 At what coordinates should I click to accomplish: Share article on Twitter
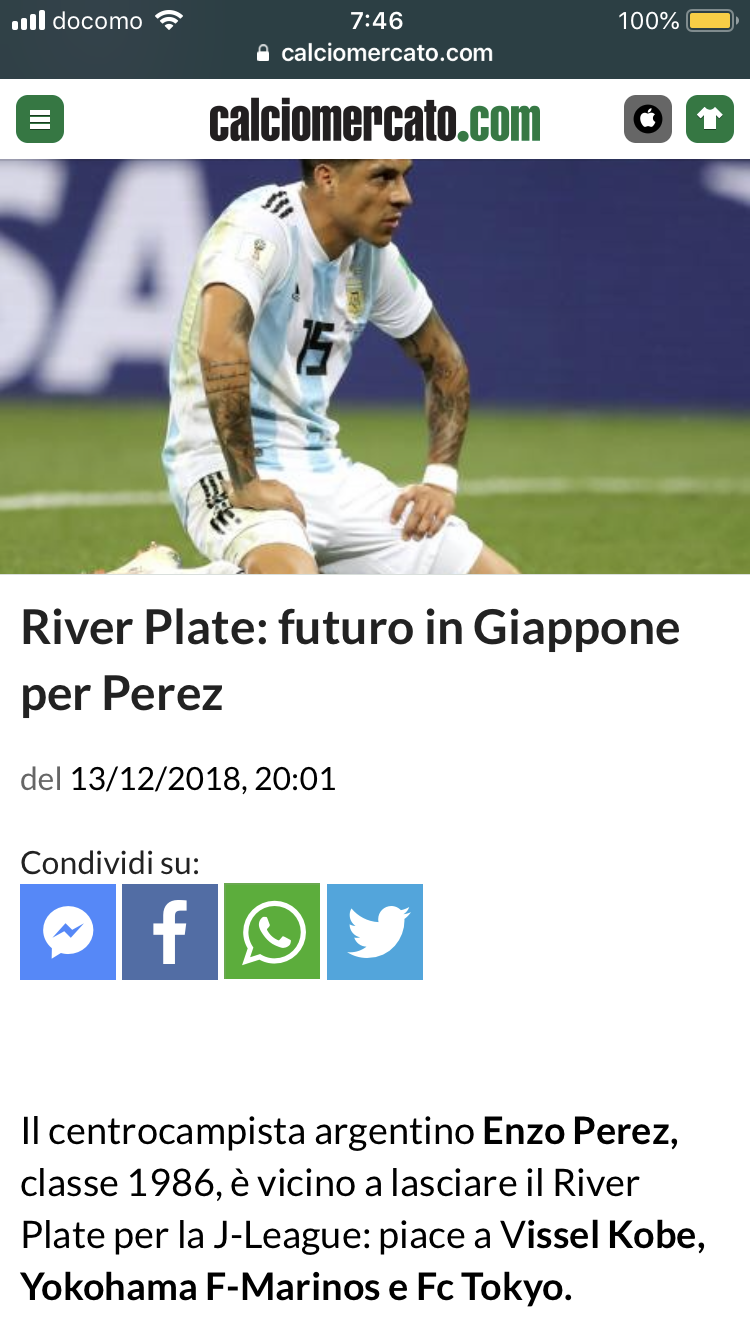[375, 932]
